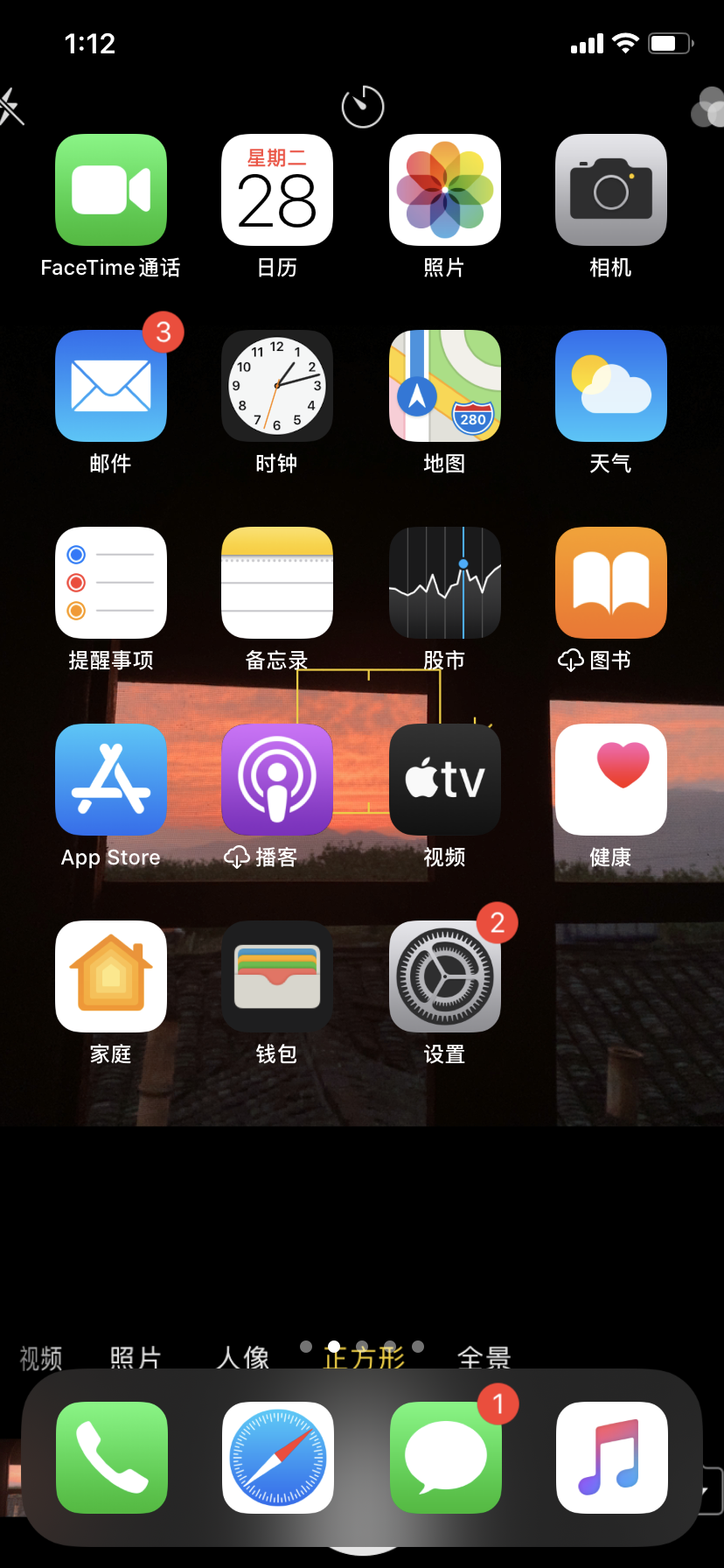The image size is (724, 1568).
Task: Open the 播客 podcasts app
Action: coord(277,780)
